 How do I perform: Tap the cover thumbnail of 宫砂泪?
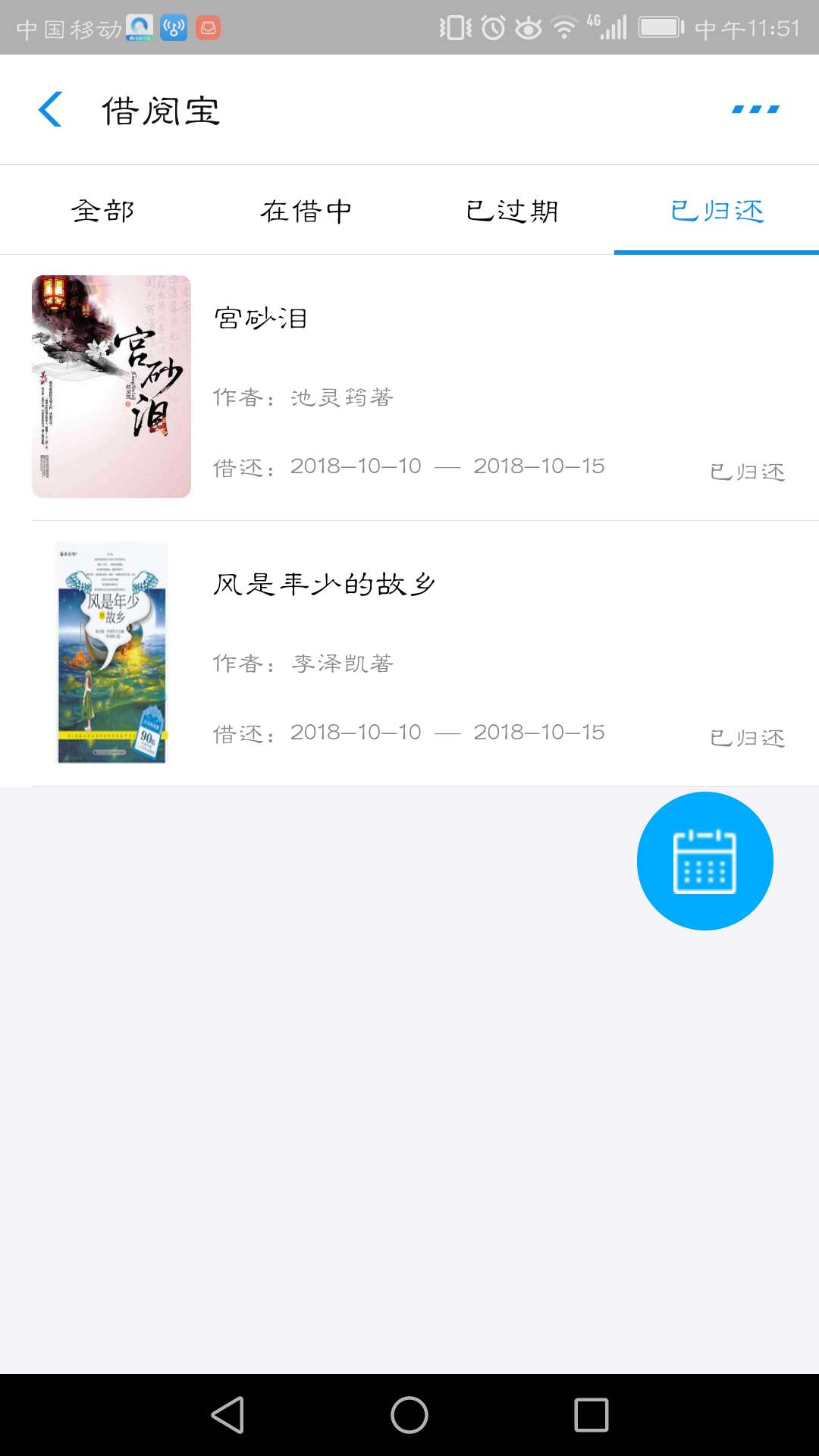pos(111,387)
